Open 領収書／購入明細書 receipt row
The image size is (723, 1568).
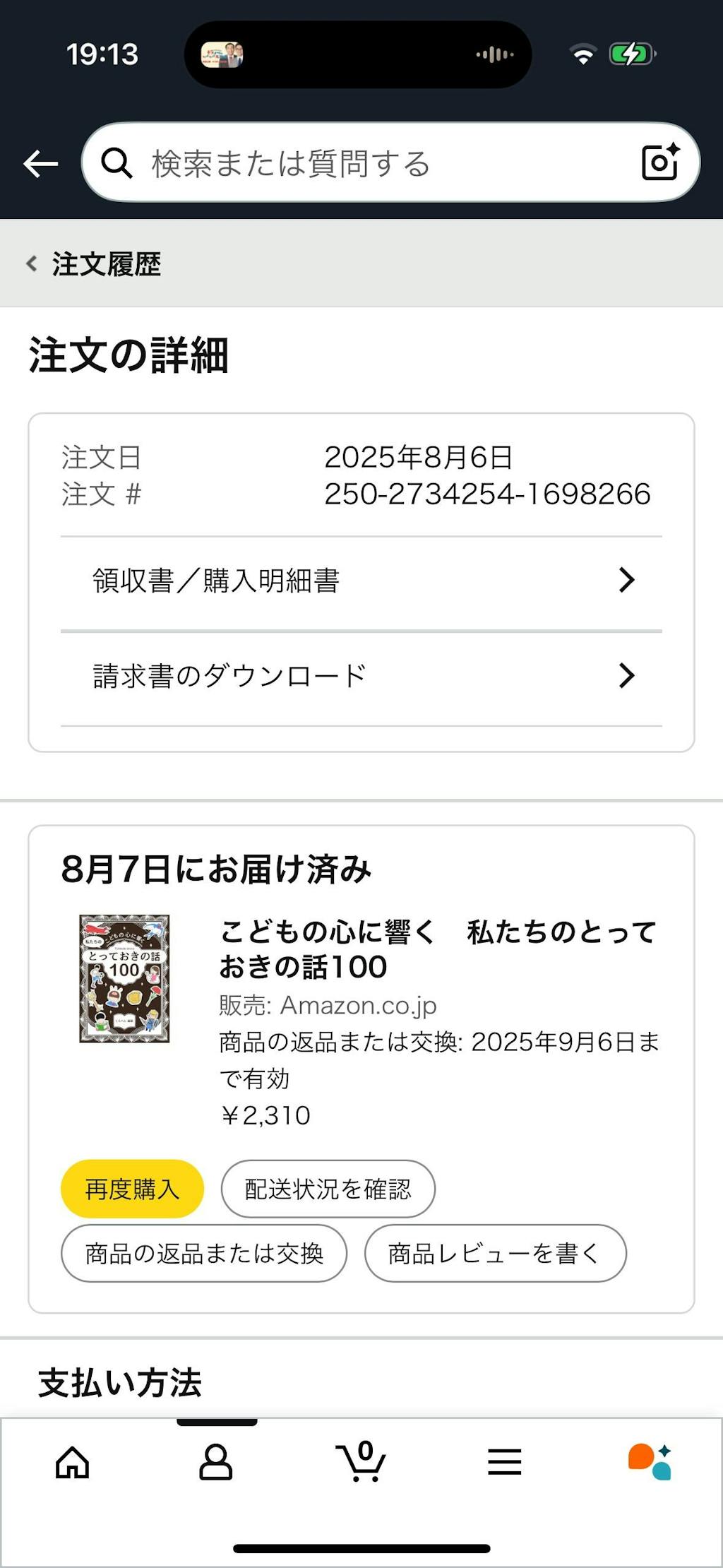click(x=361, y=581)
